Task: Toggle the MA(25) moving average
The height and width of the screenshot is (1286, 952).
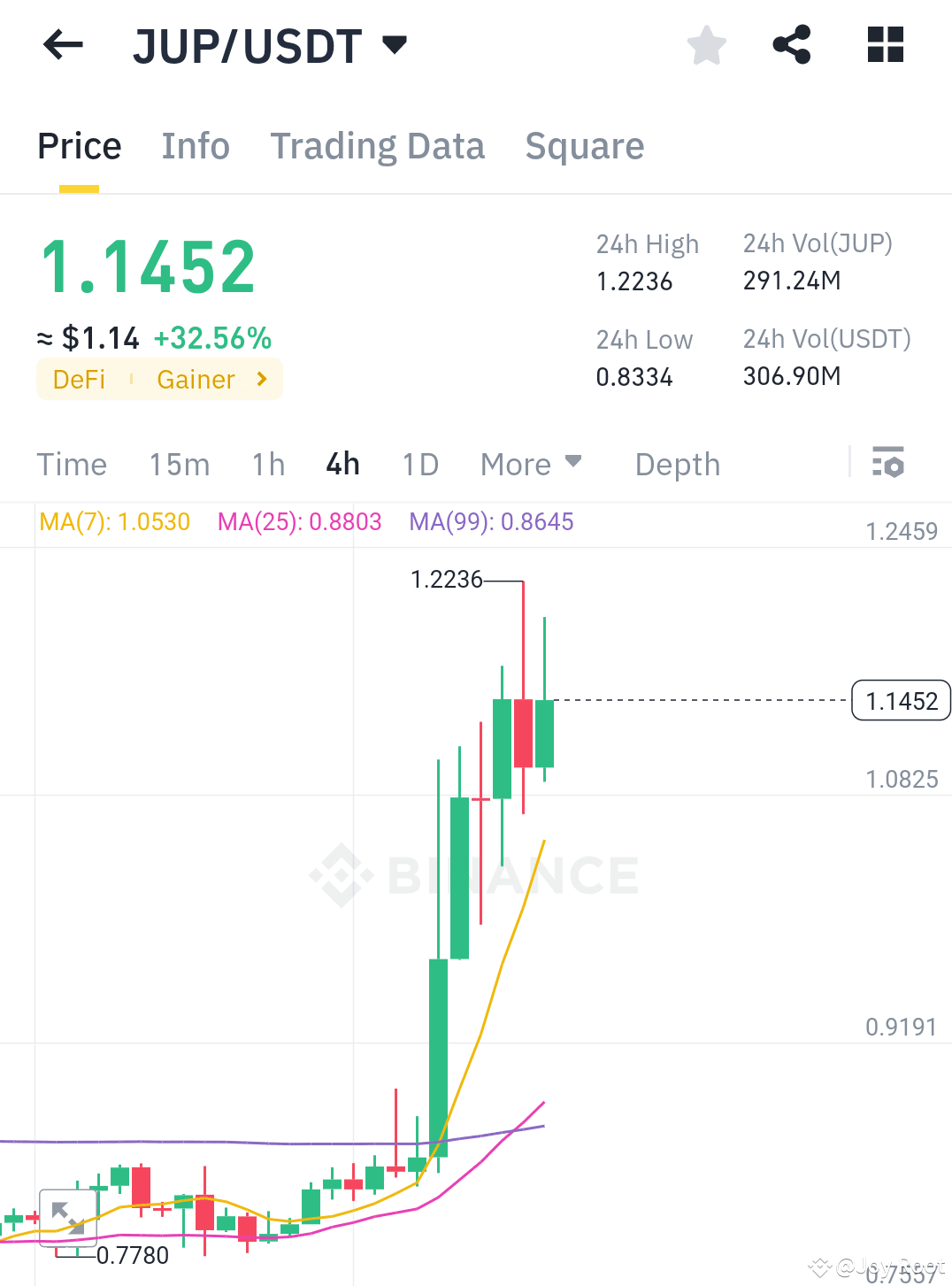Action: [300, 522]
